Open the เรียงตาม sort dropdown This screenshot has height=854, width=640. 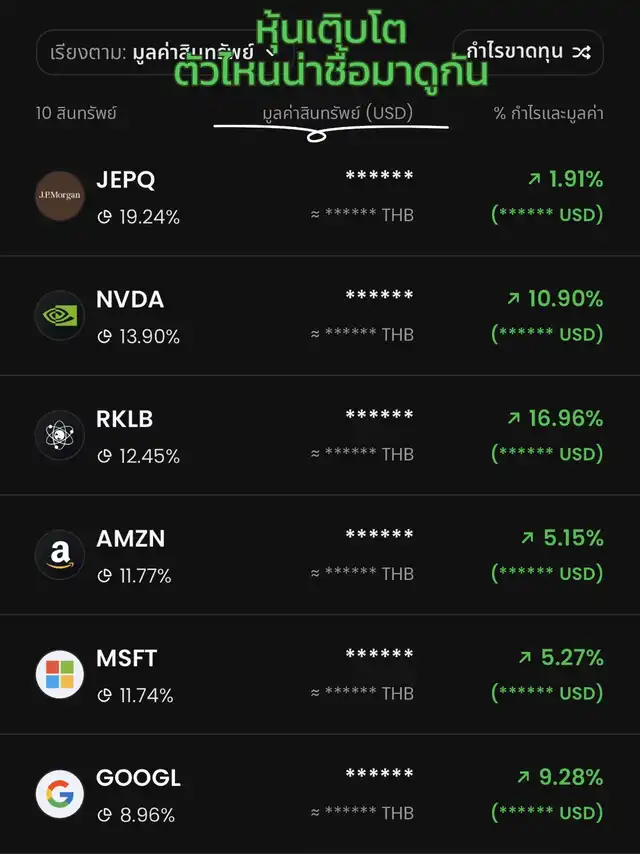(155, 53)
